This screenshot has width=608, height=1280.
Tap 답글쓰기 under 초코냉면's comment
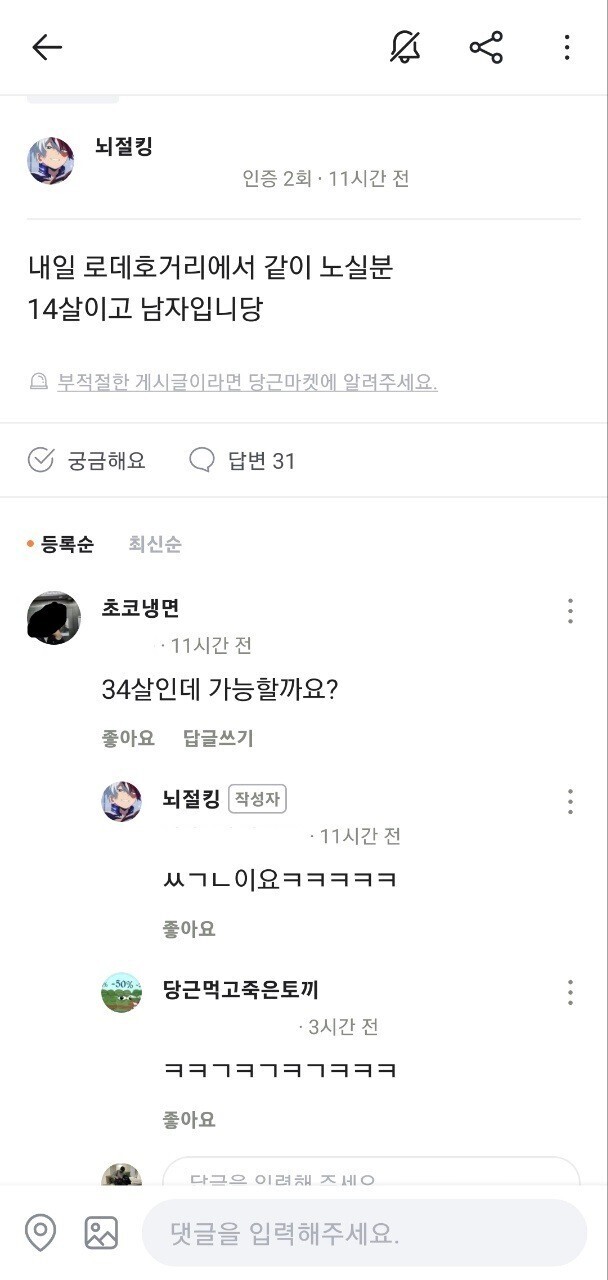coord(218,739)
